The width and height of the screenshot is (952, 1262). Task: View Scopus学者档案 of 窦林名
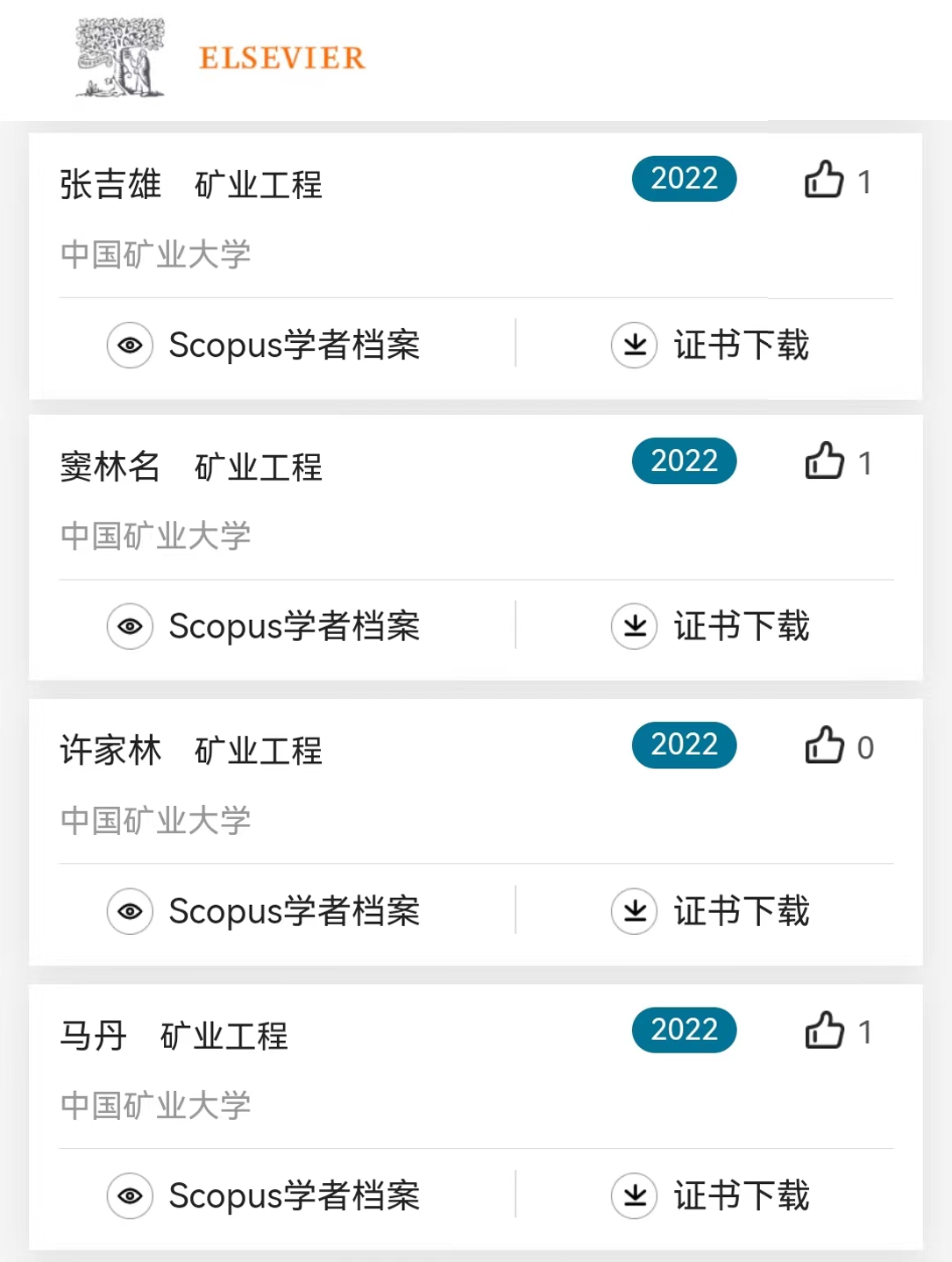[x=264, y=626]
